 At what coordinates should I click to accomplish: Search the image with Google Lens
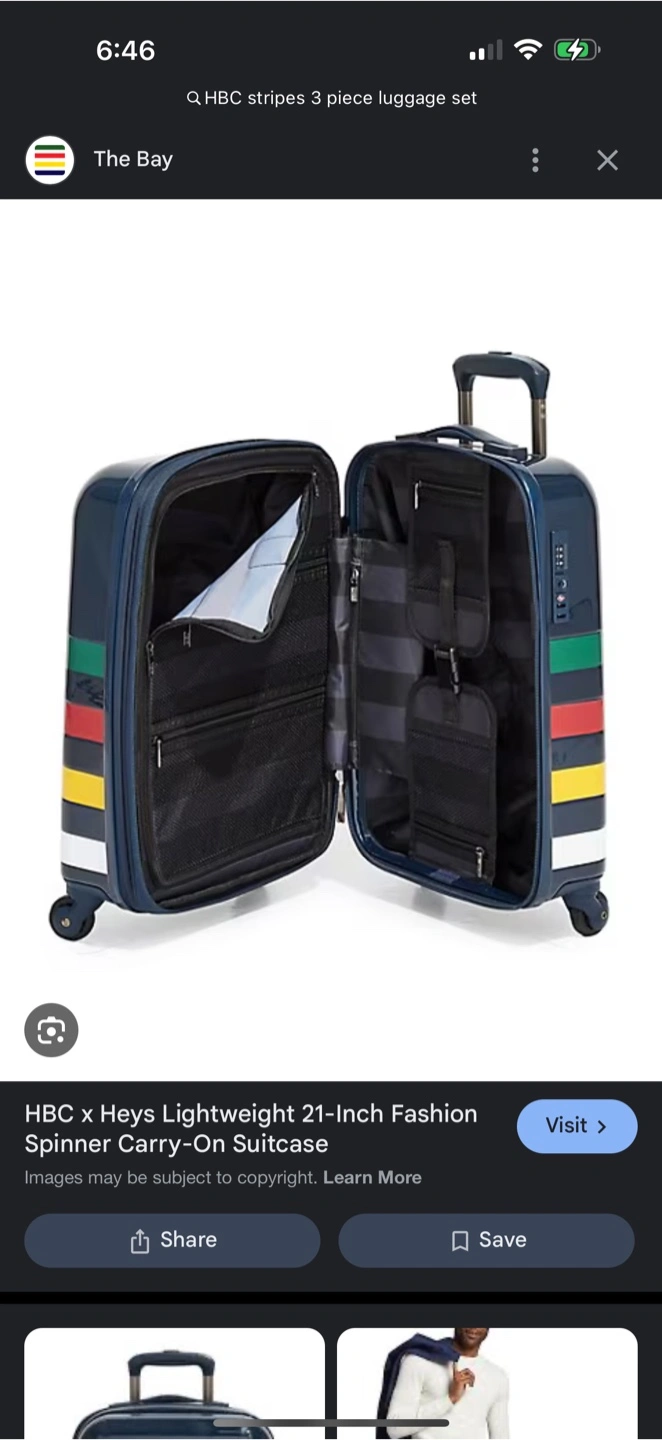click(51, 1030)
